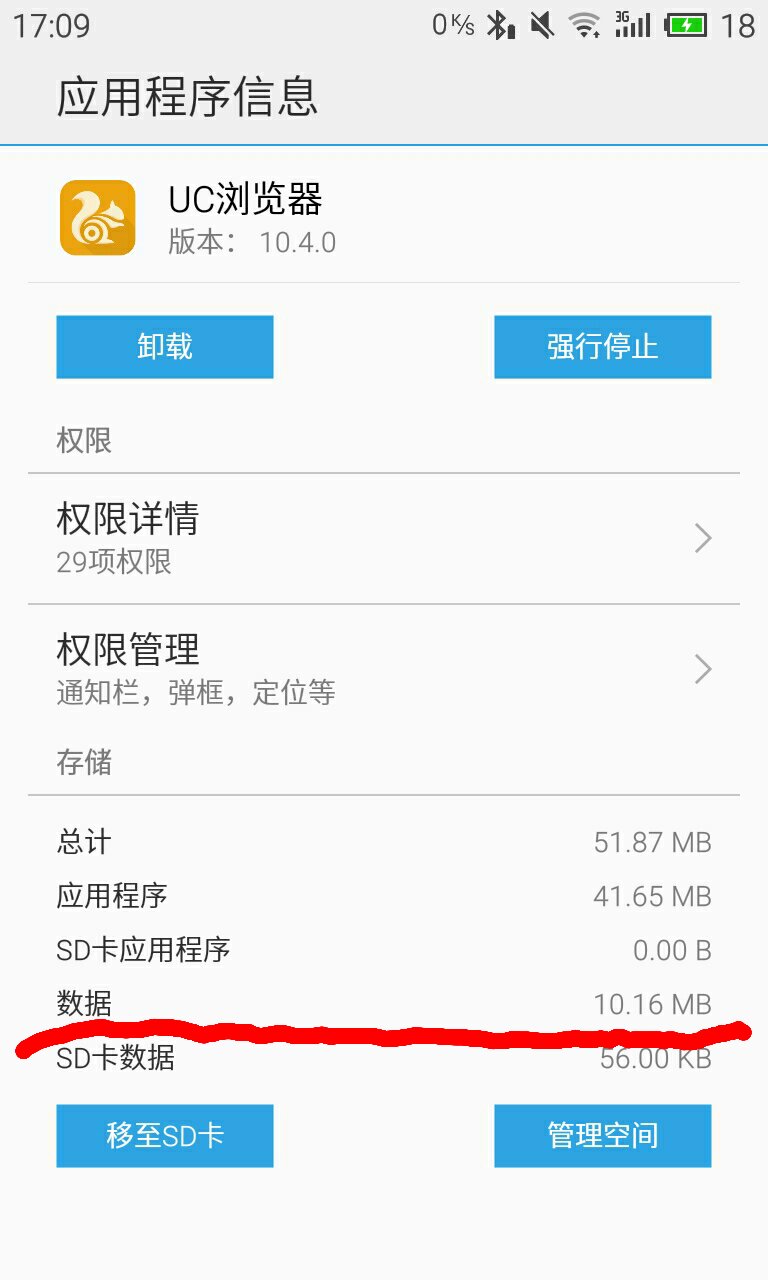Tap the chevron next to 权限详情
768x1280 pixels.
point(702,537)
